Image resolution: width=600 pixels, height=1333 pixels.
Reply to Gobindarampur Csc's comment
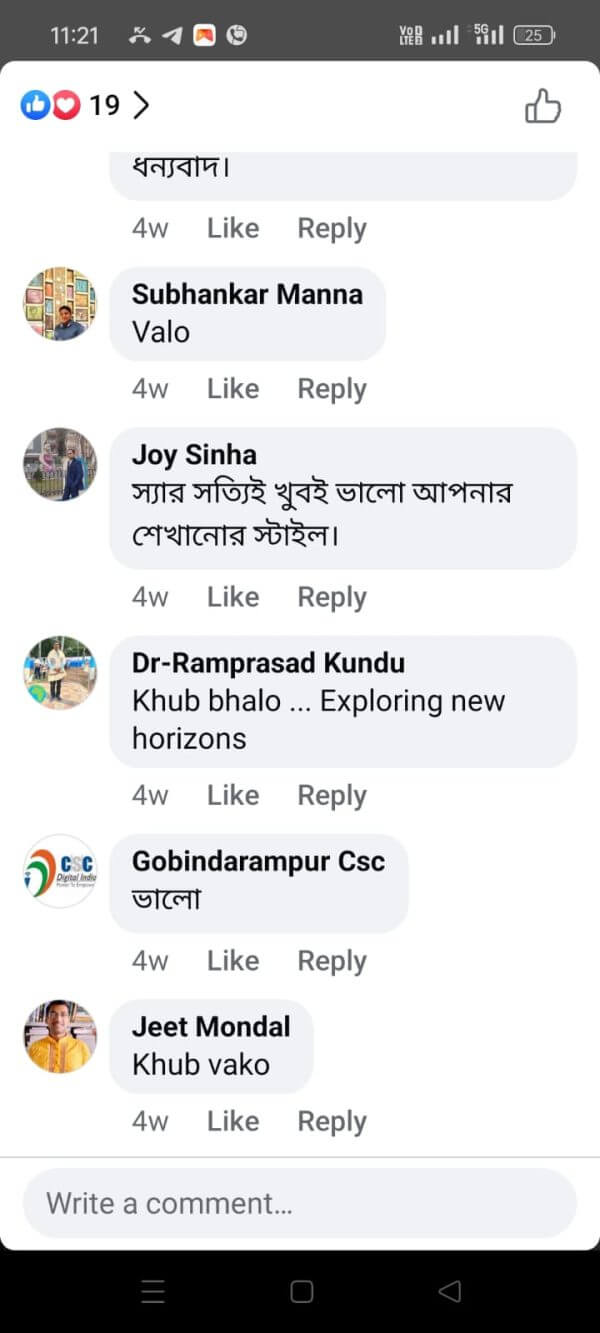click(x=332, y=961)
